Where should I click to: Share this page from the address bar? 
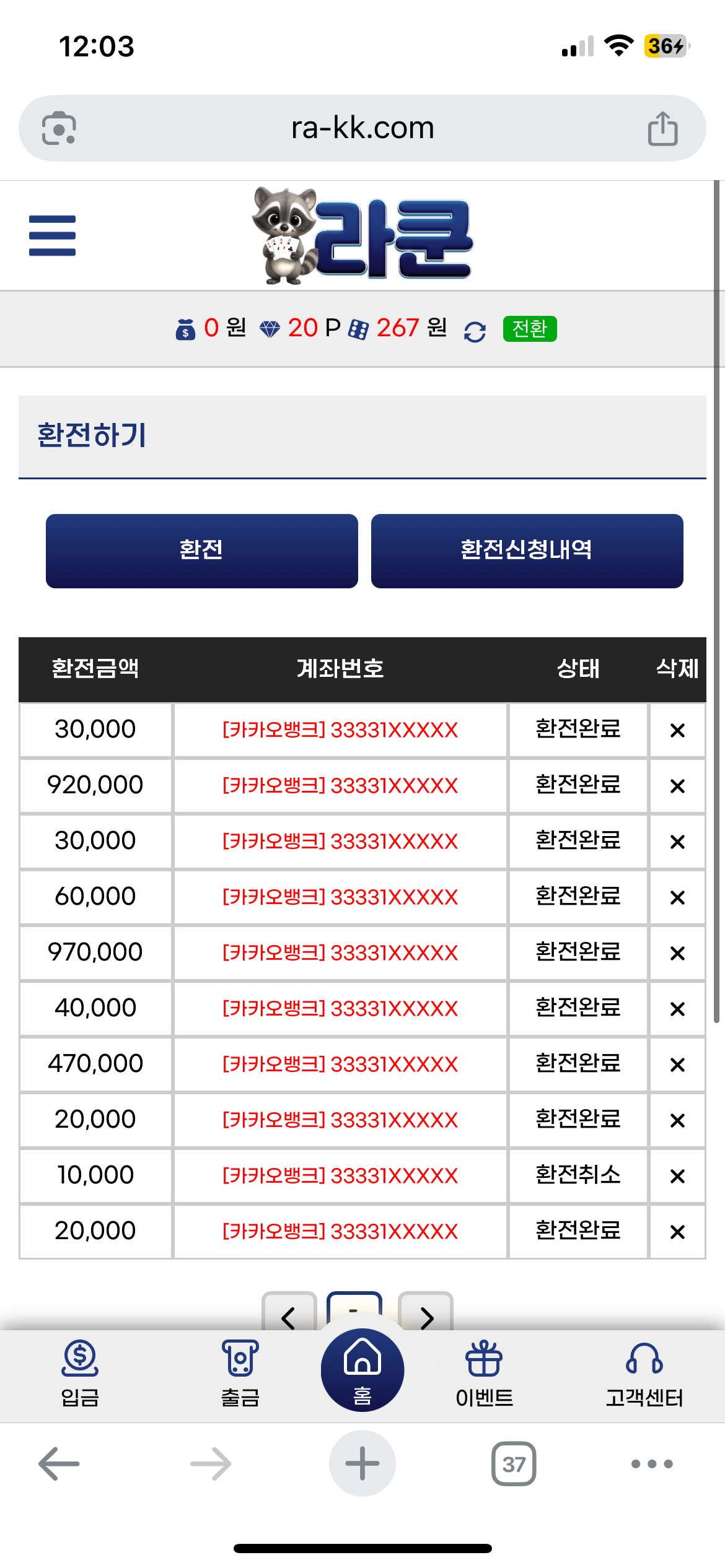coord(662,128)
